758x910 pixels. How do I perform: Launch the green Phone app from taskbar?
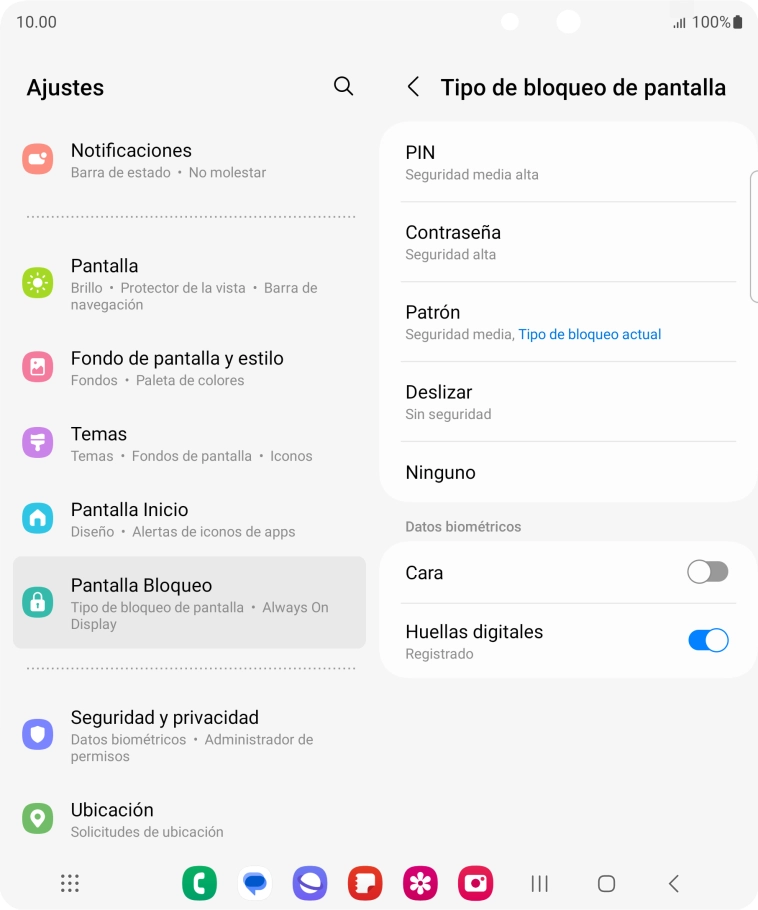tap(199, 883)
